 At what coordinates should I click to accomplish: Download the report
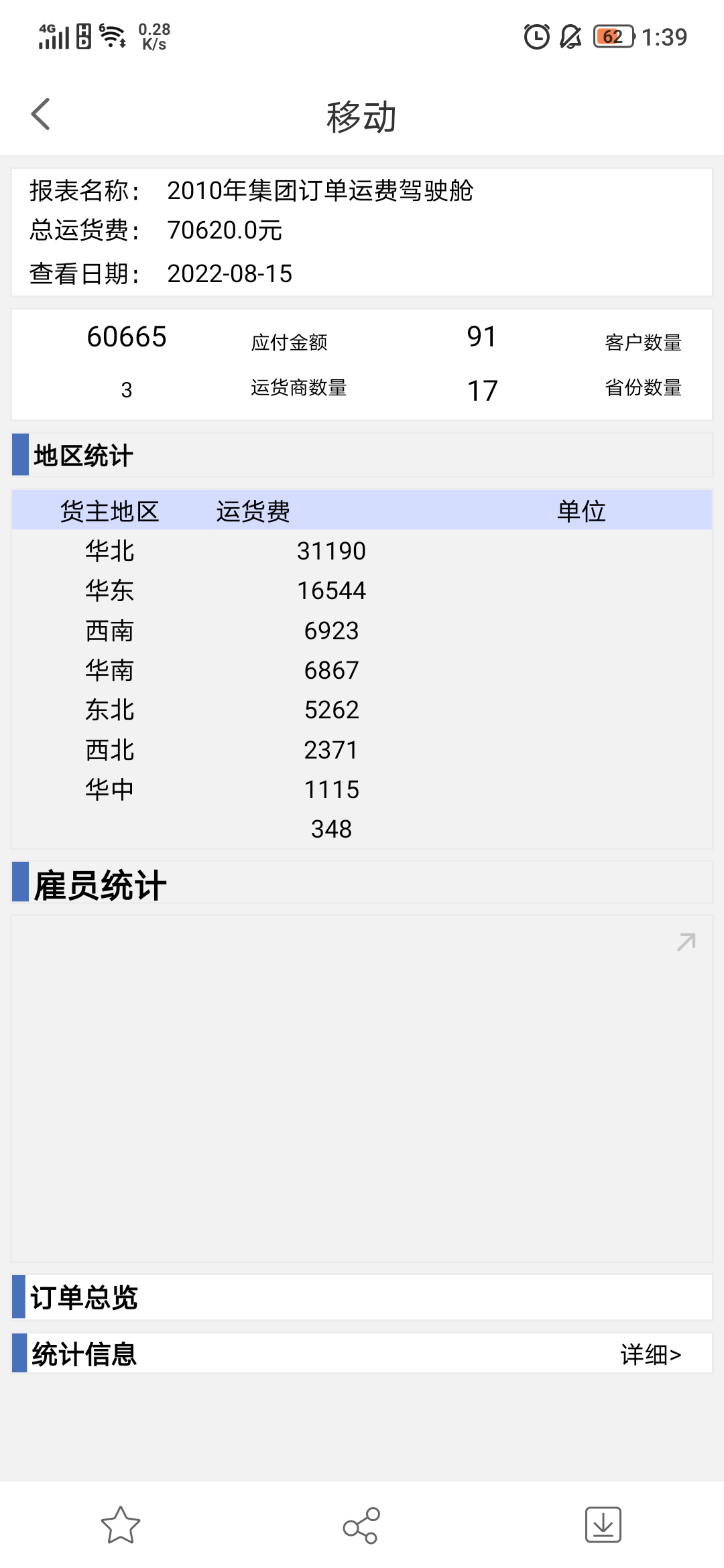(x=603, y=1525)
